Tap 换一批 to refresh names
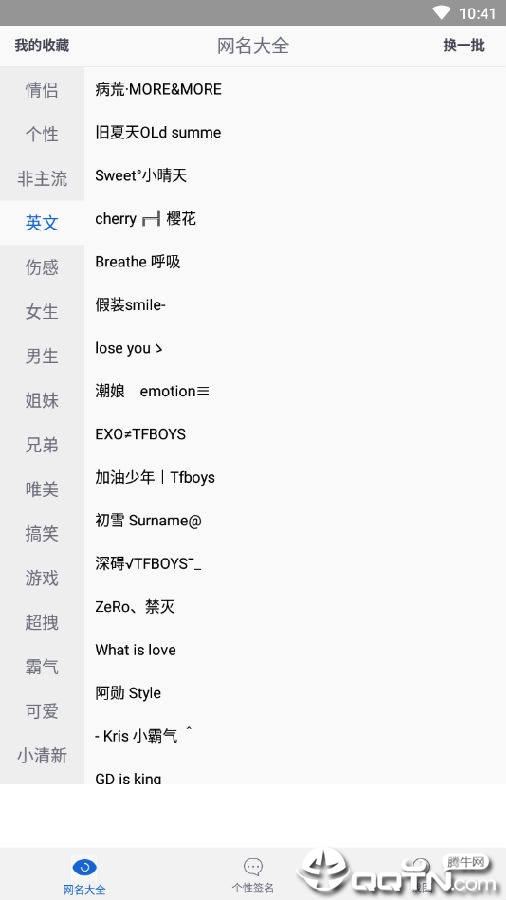The width and height of the screenshot is (506, 900). click(464, 45)
